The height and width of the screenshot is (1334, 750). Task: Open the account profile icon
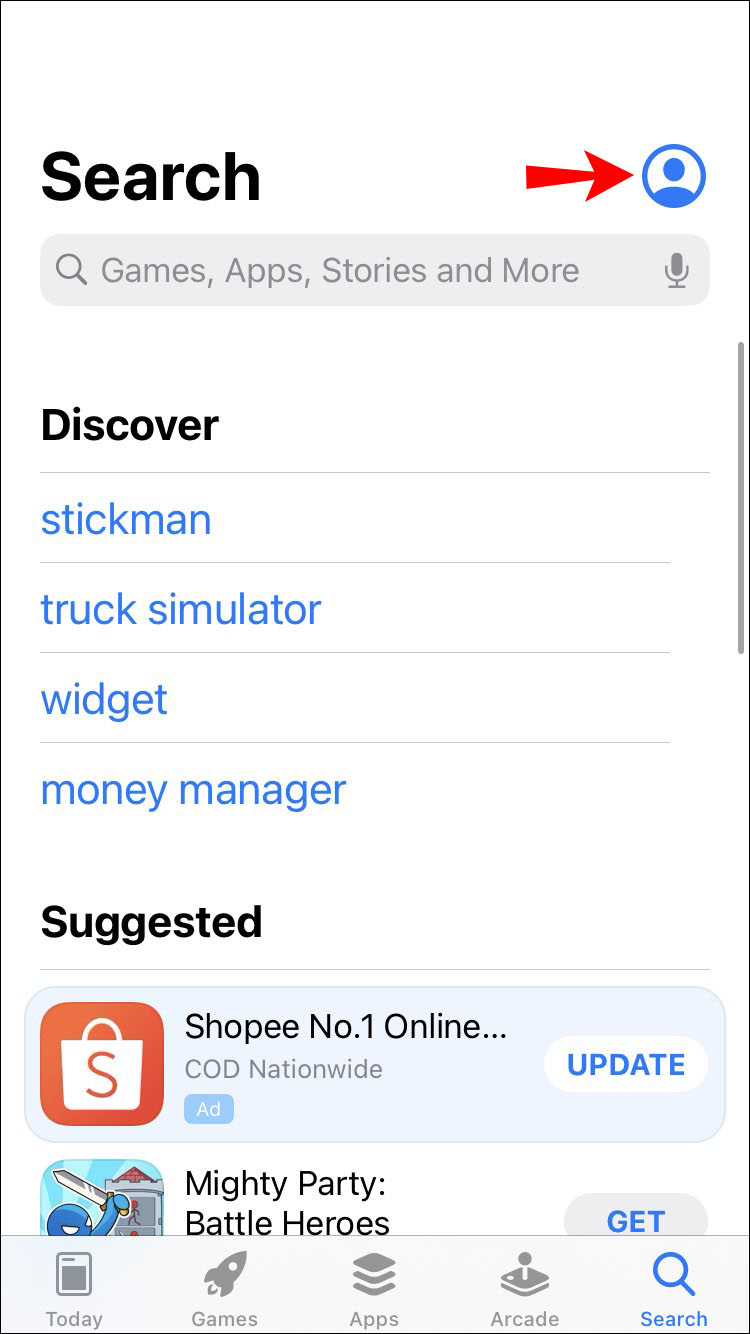[x=674, y=176]
